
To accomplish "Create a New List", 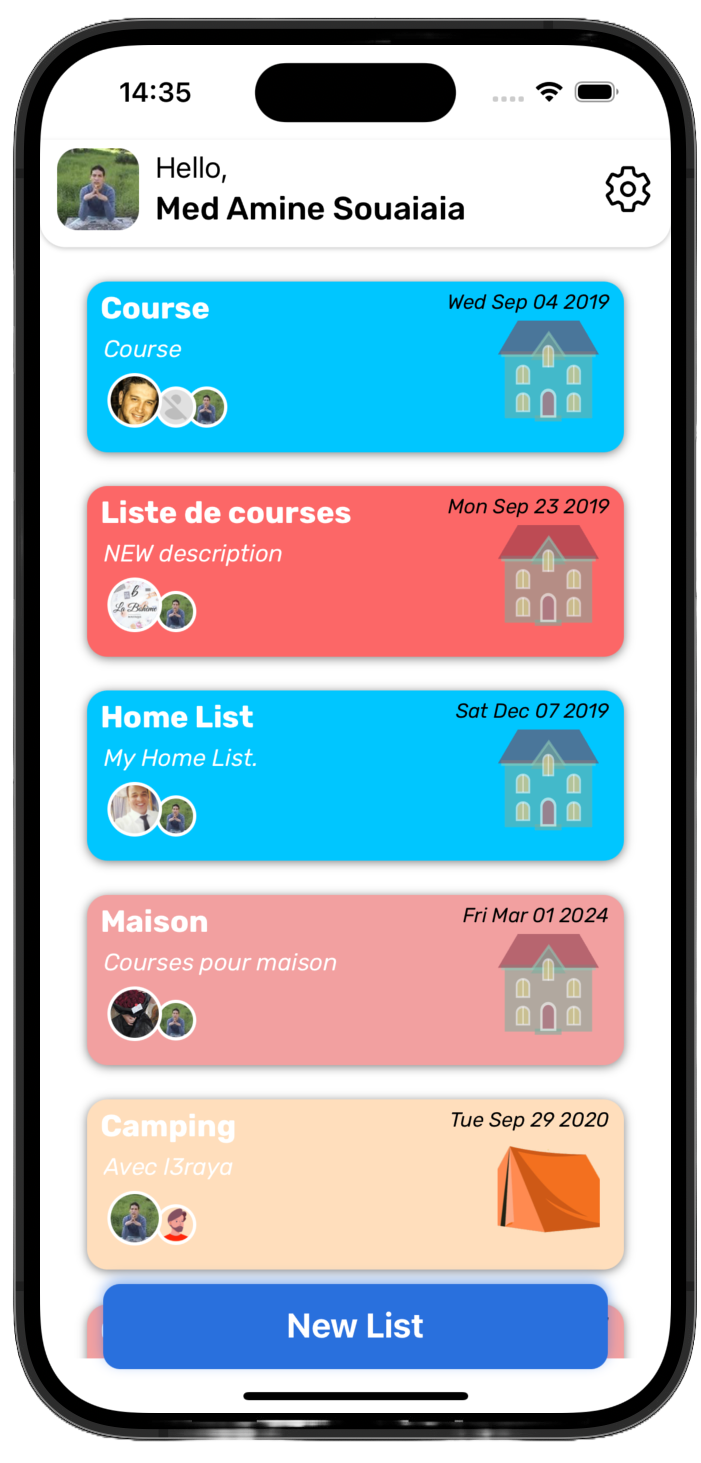I will click(x=355, y=1326).
